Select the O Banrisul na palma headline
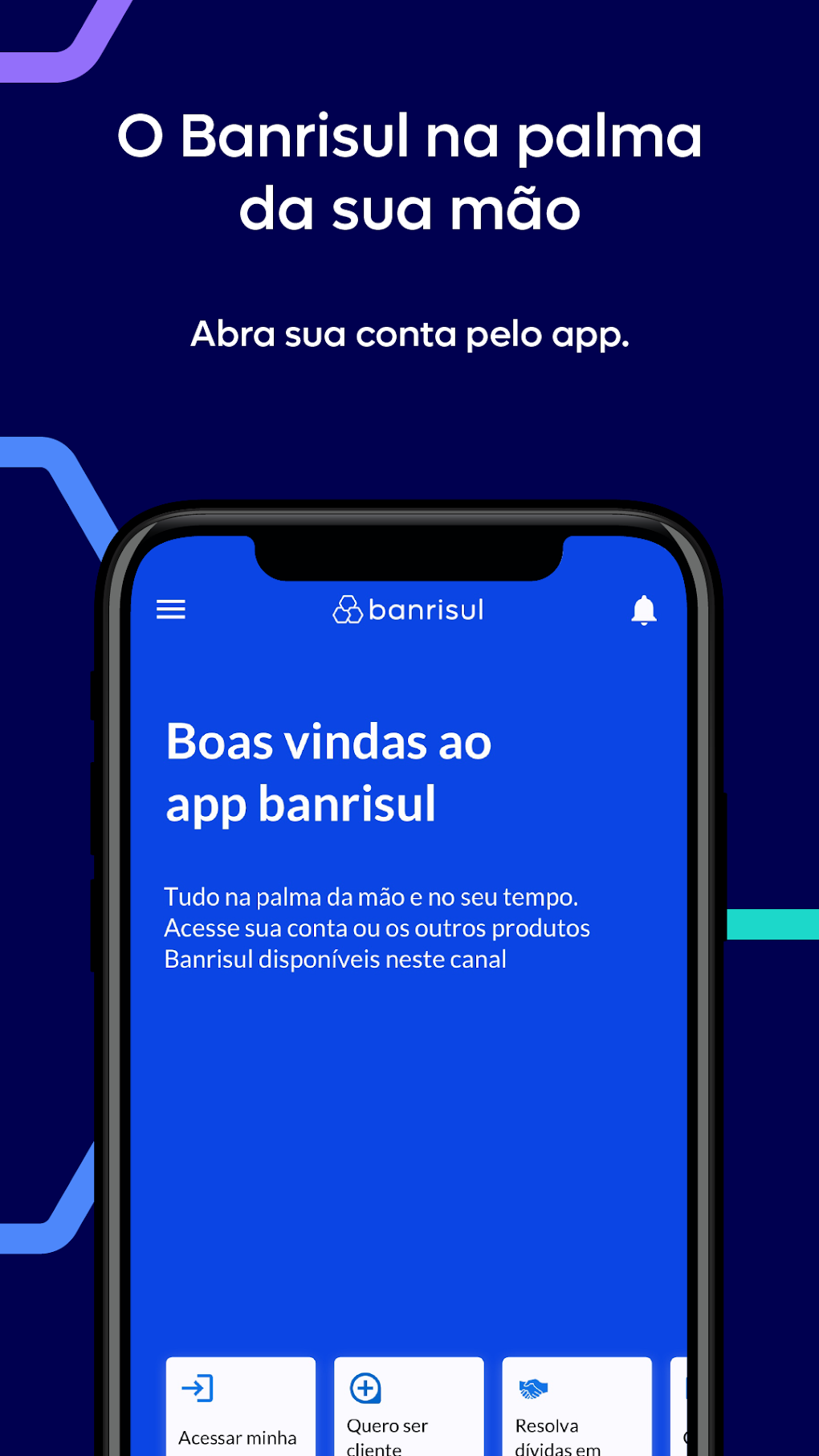Image resolution: width=819 pixels, height=1456 pixels. point(409,171)
